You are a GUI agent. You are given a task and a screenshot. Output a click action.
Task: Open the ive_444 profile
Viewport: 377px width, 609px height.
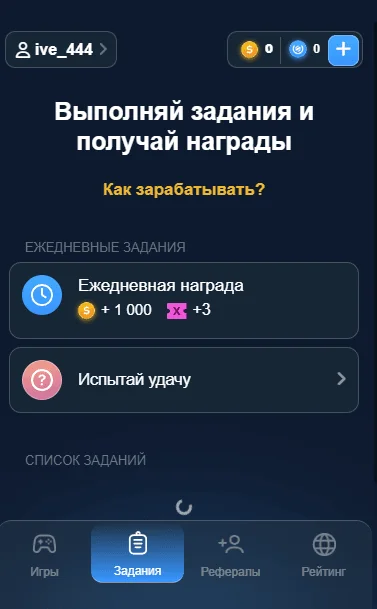[x=61, y=50]
